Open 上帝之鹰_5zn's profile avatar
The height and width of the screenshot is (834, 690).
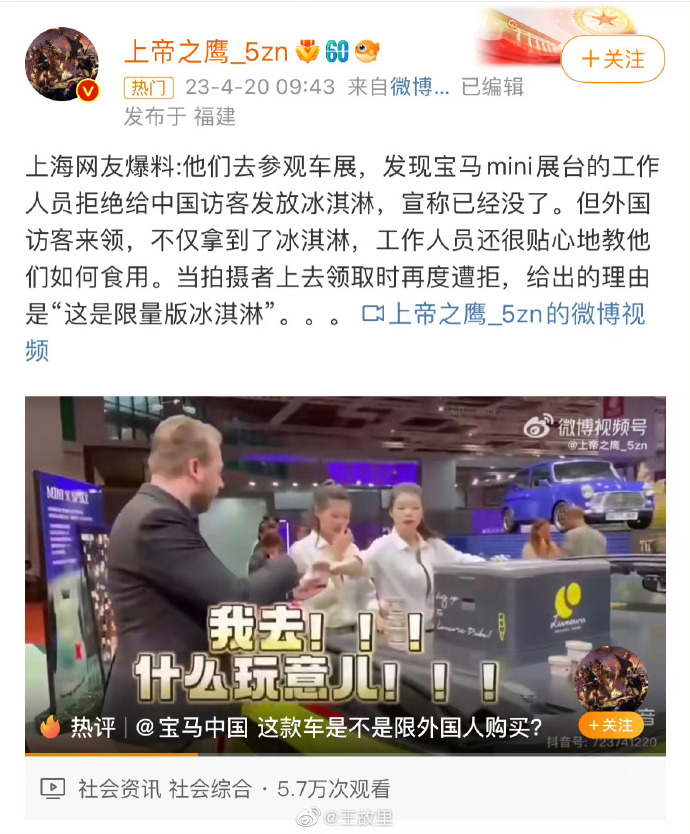click(x=61, y=64)
